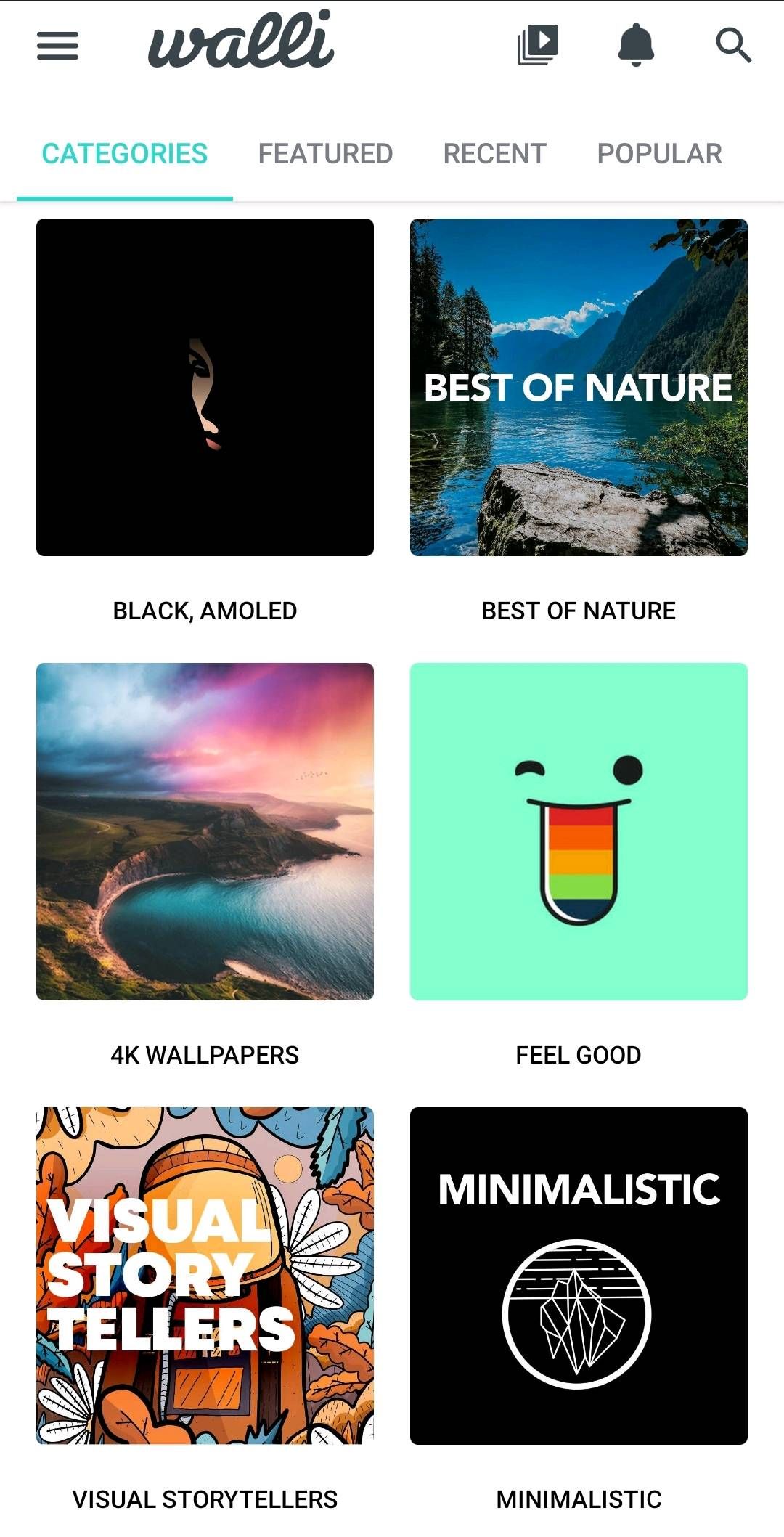
Task: Open the hamburger drawer menu
Action: pos(57,46)
